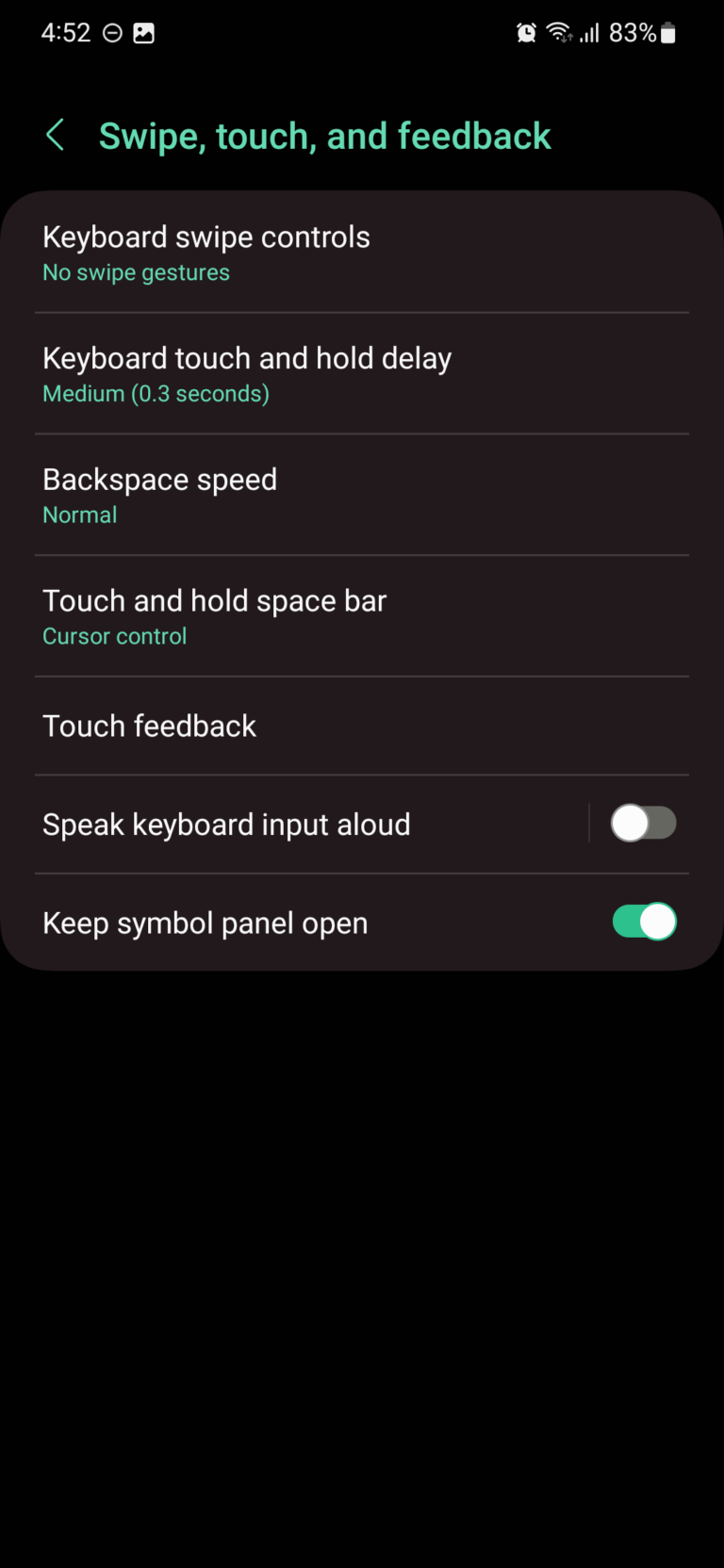The width and height of the screenshot is (724, 1568).
Task: Toggle the Keep symbol panel open switch
Action: click(644, 922)
